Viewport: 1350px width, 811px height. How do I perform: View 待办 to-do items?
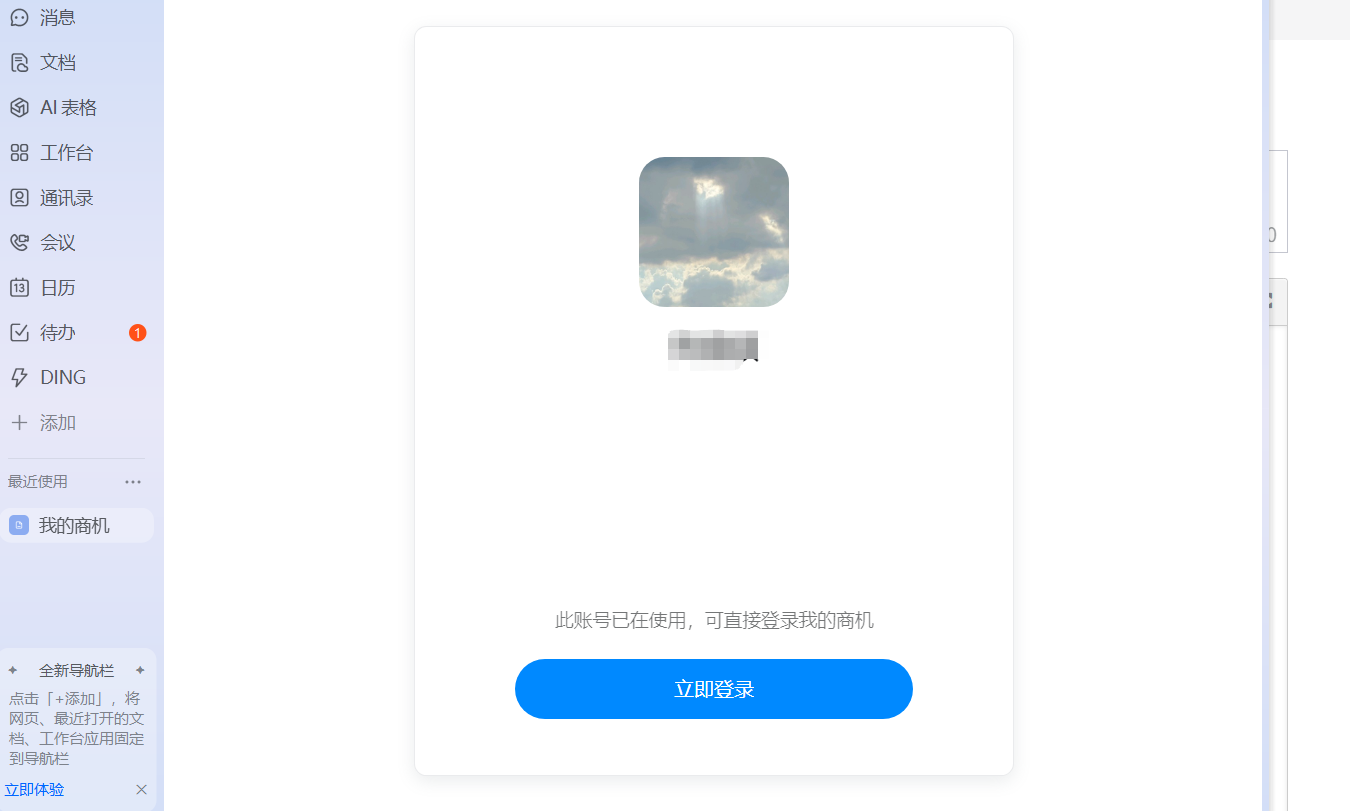click(x=57, y=333)
